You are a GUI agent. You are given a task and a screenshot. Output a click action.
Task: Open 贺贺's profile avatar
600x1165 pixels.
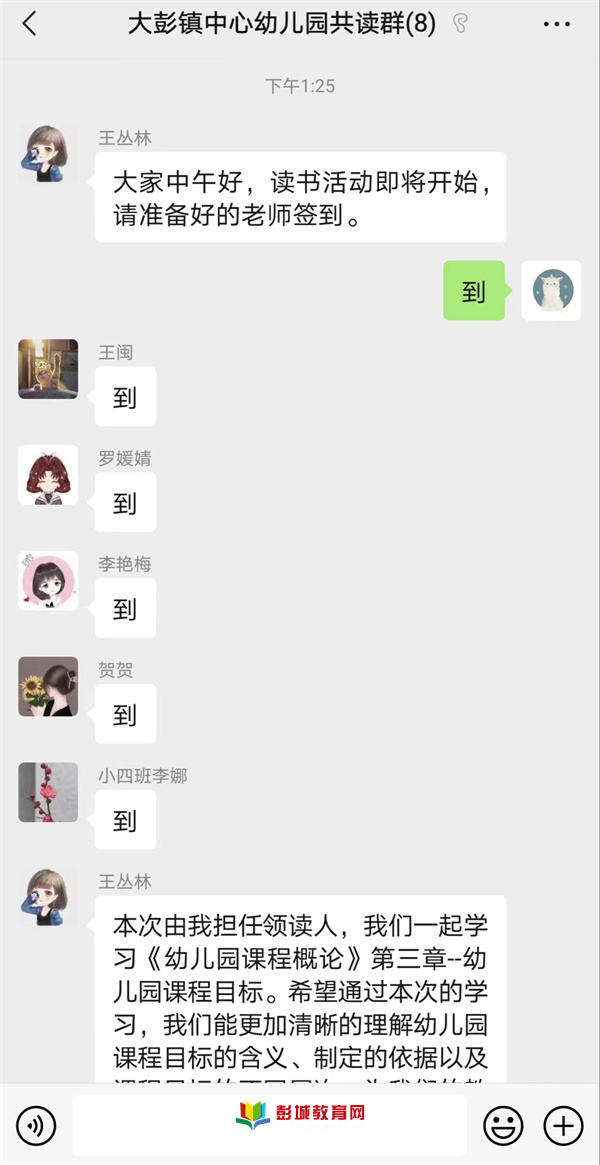pos(48,687)
